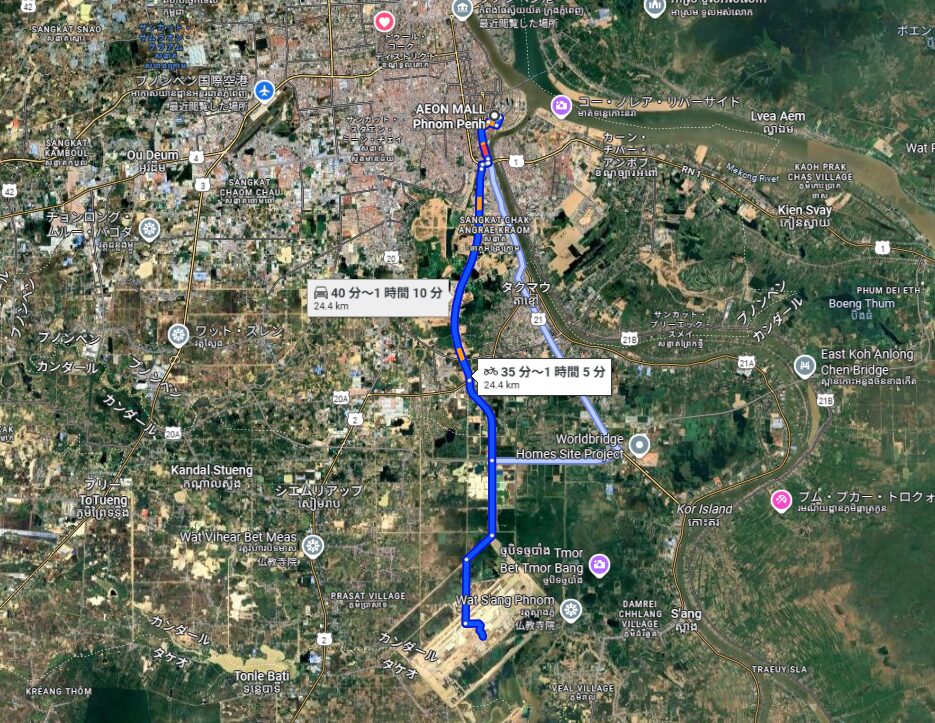Open the pink heart saved-place marker

(384, 21)
